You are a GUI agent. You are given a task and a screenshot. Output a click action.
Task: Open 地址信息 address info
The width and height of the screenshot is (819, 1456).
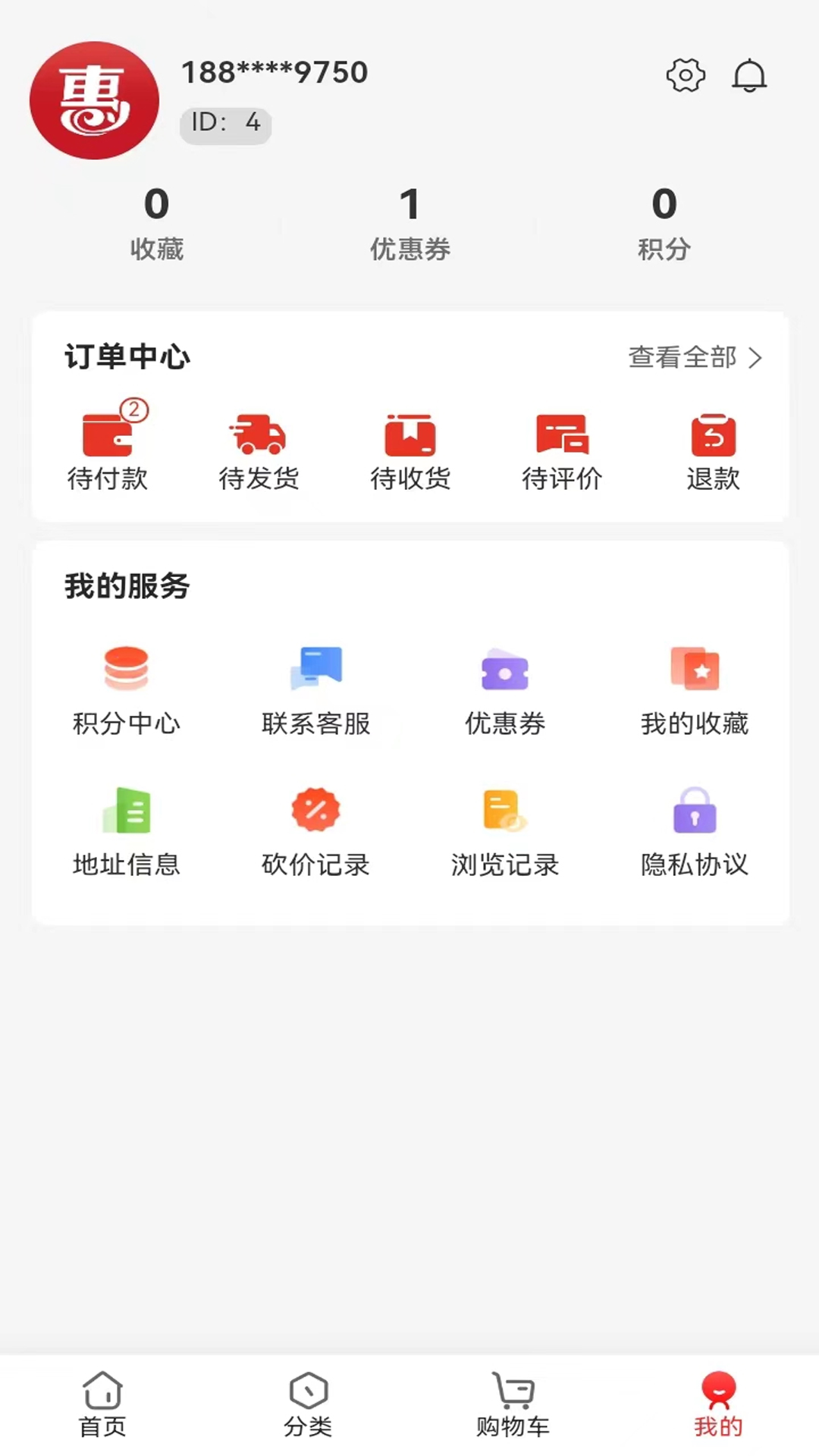(x=127, y=832)
